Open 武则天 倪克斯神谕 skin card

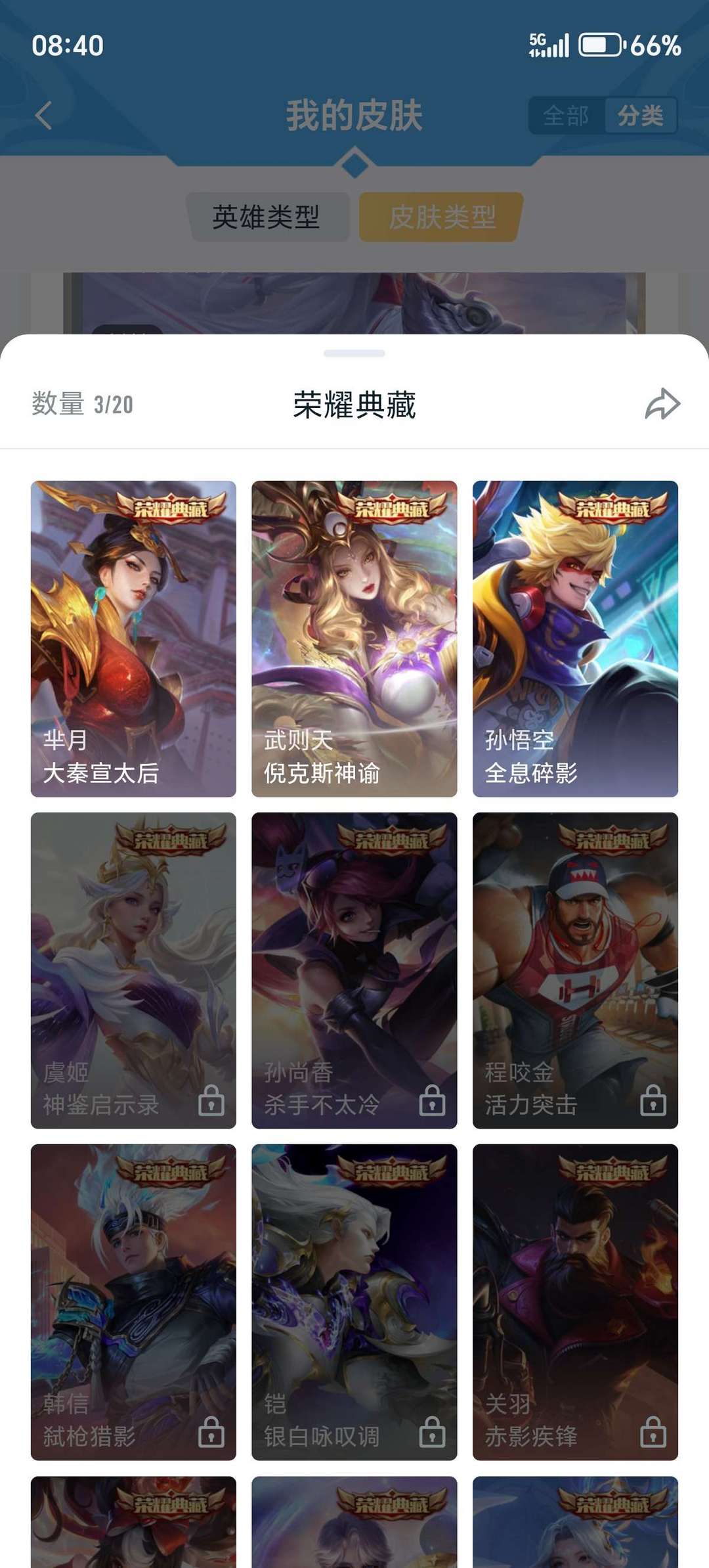354,638
